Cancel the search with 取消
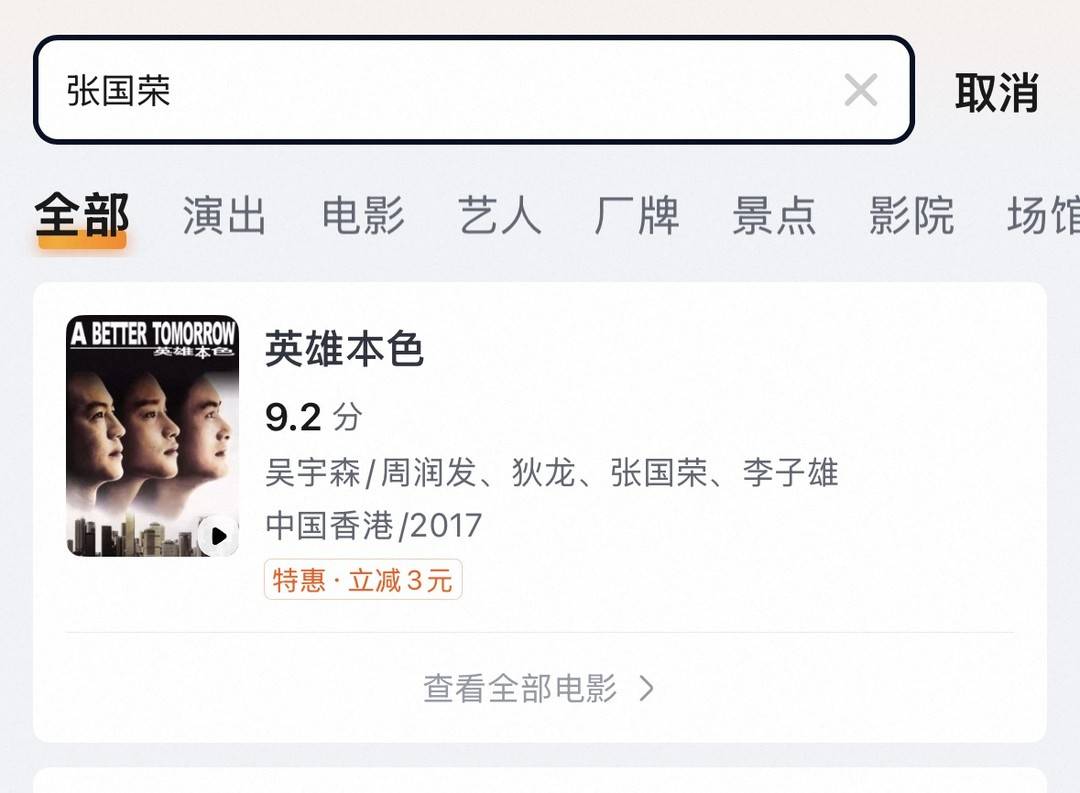 (996, 92)
